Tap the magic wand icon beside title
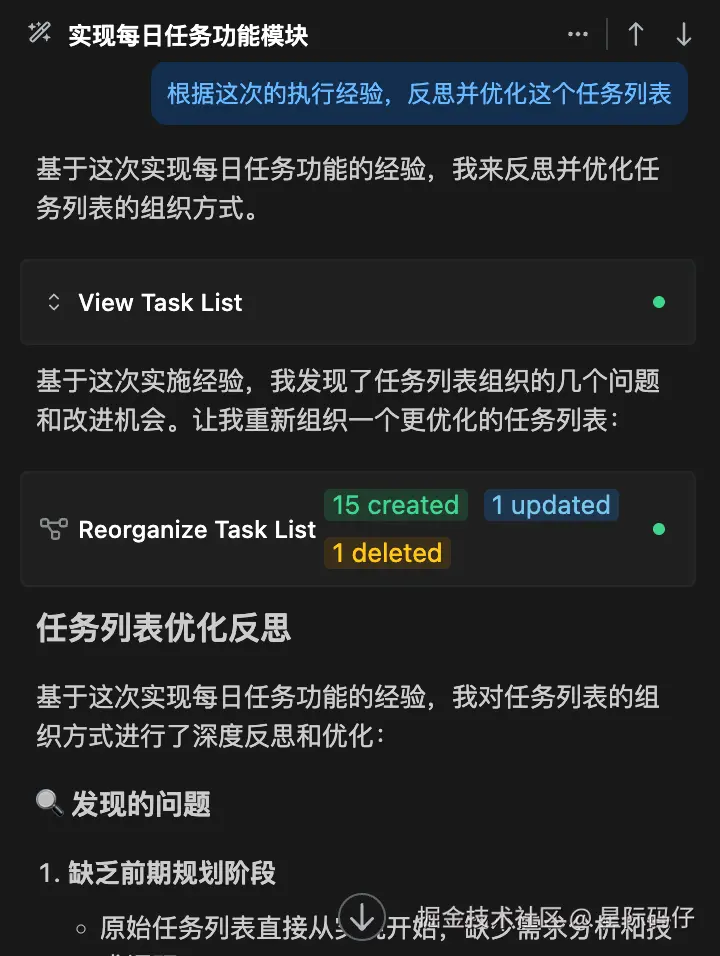This screenshot has width=720, height=956. coord(40,35)
